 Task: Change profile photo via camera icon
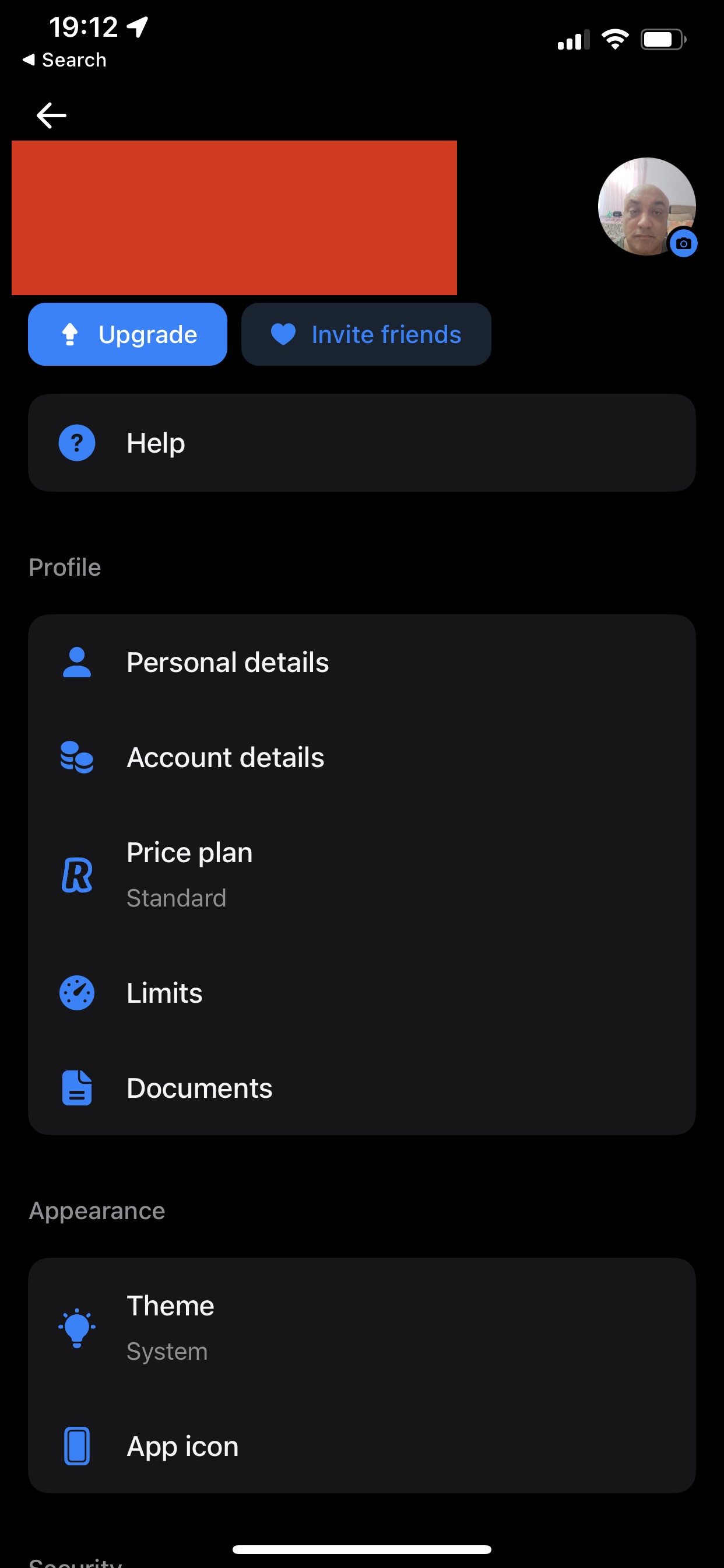pyautogui.click(x=683, y=243)
